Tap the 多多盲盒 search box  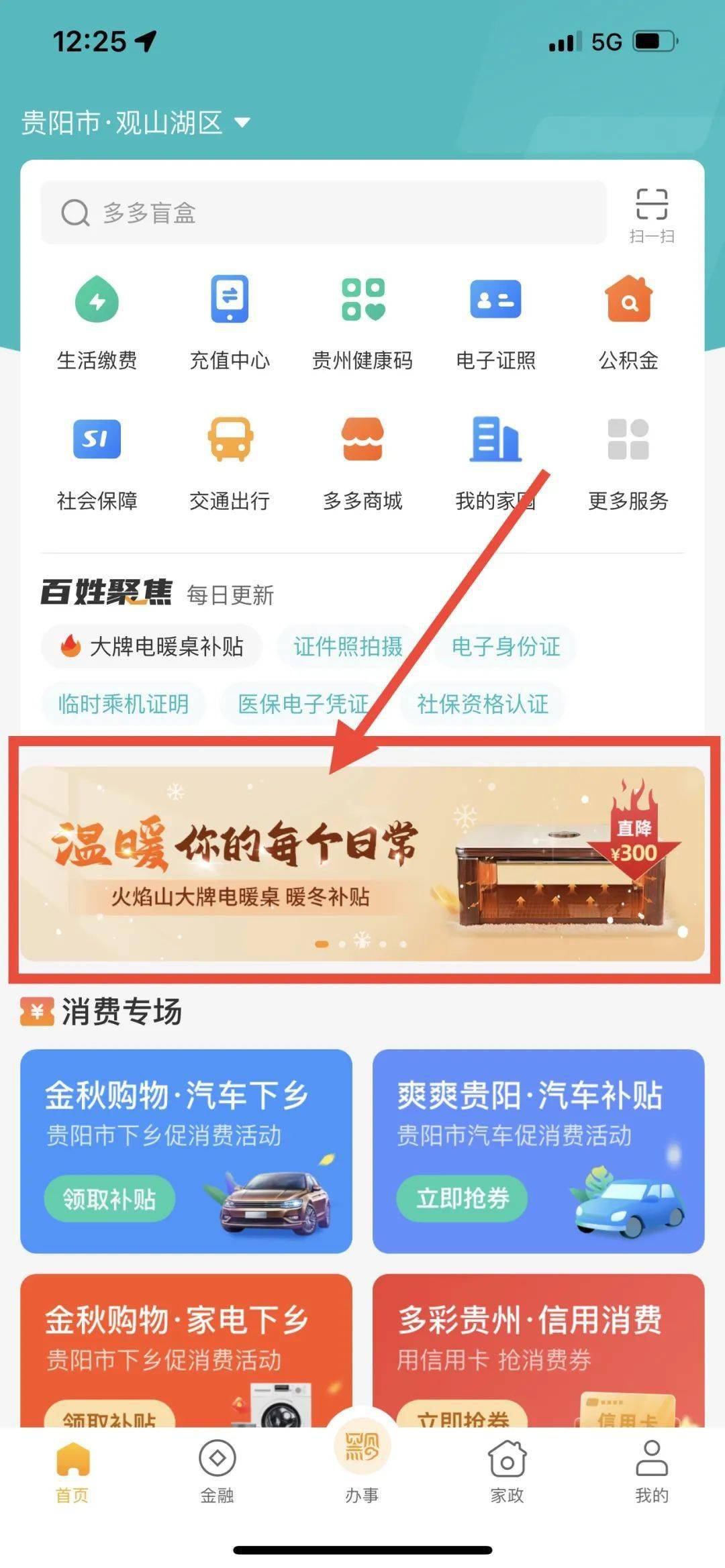click(324, 213)
